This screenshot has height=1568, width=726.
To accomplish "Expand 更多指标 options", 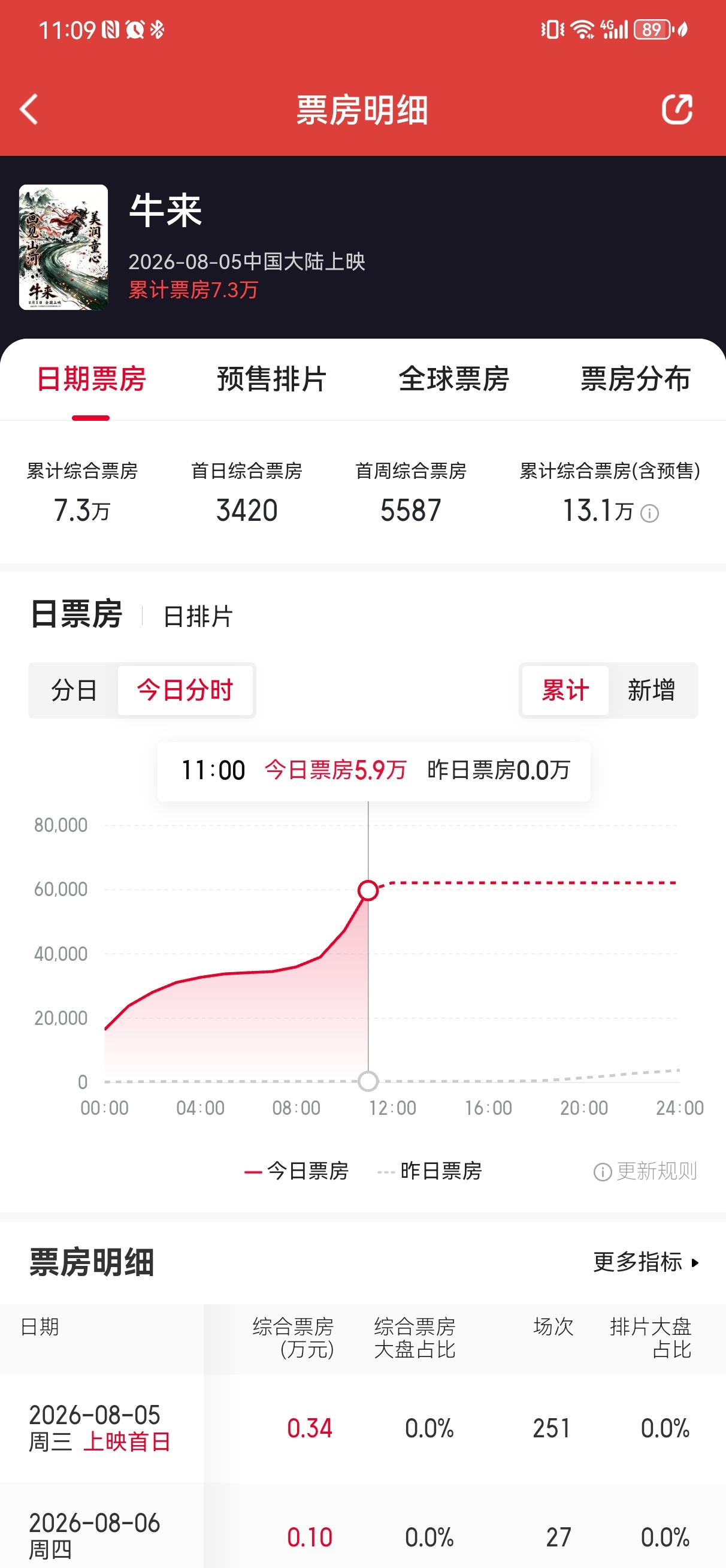I will [646, 1262].
